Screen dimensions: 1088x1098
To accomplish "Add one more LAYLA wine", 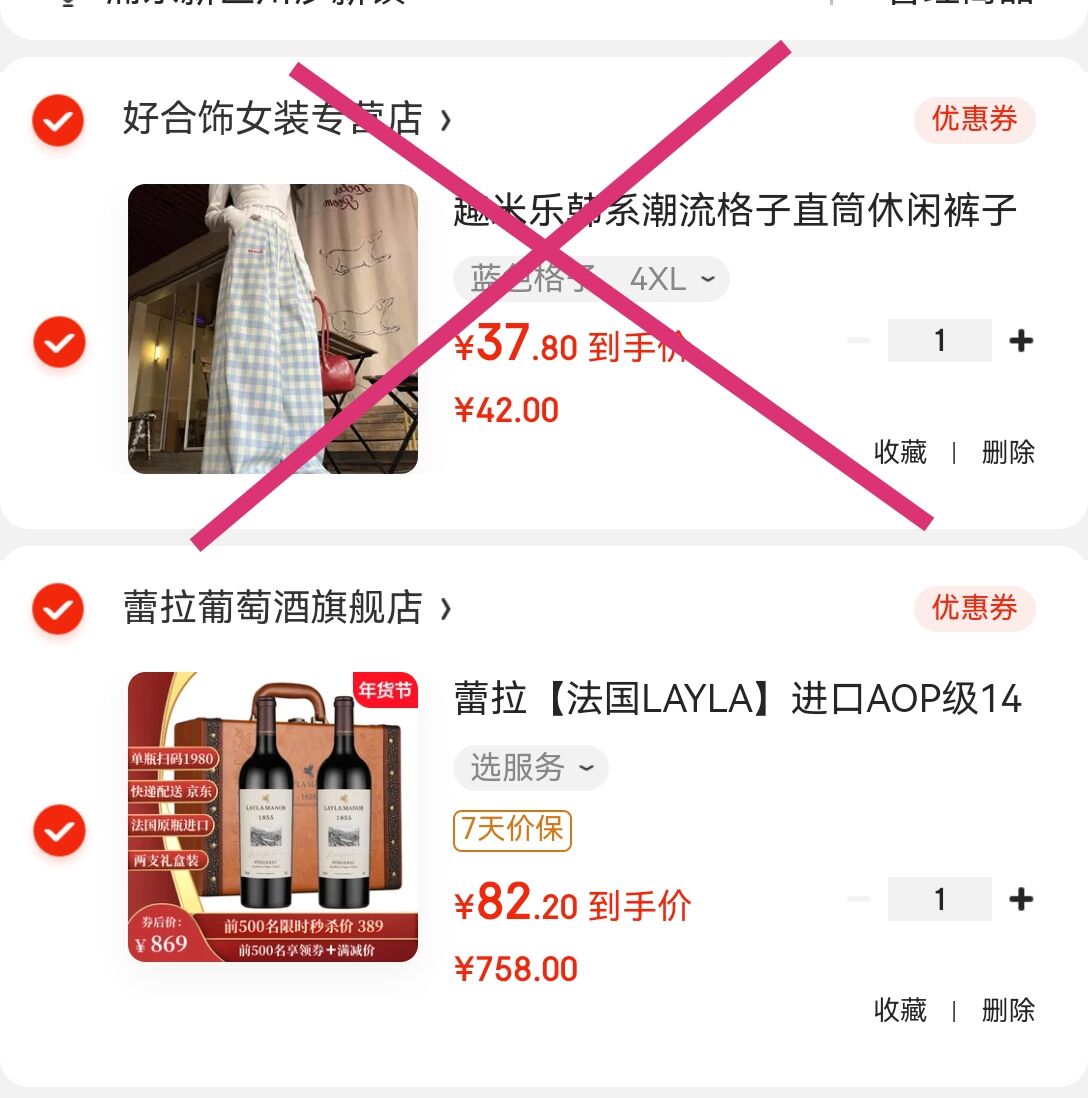I will coord(1020,900).
